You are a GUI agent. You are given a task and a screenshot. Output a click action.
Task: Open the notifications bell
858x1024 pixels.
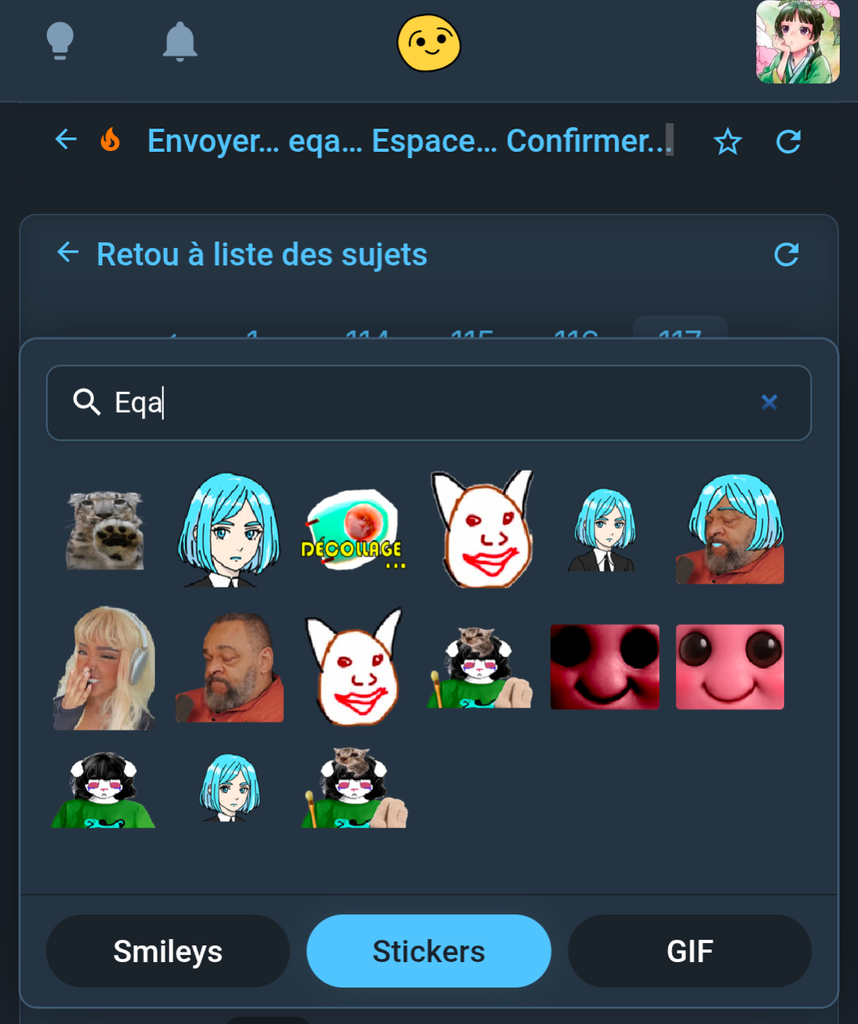coord(180,42)
